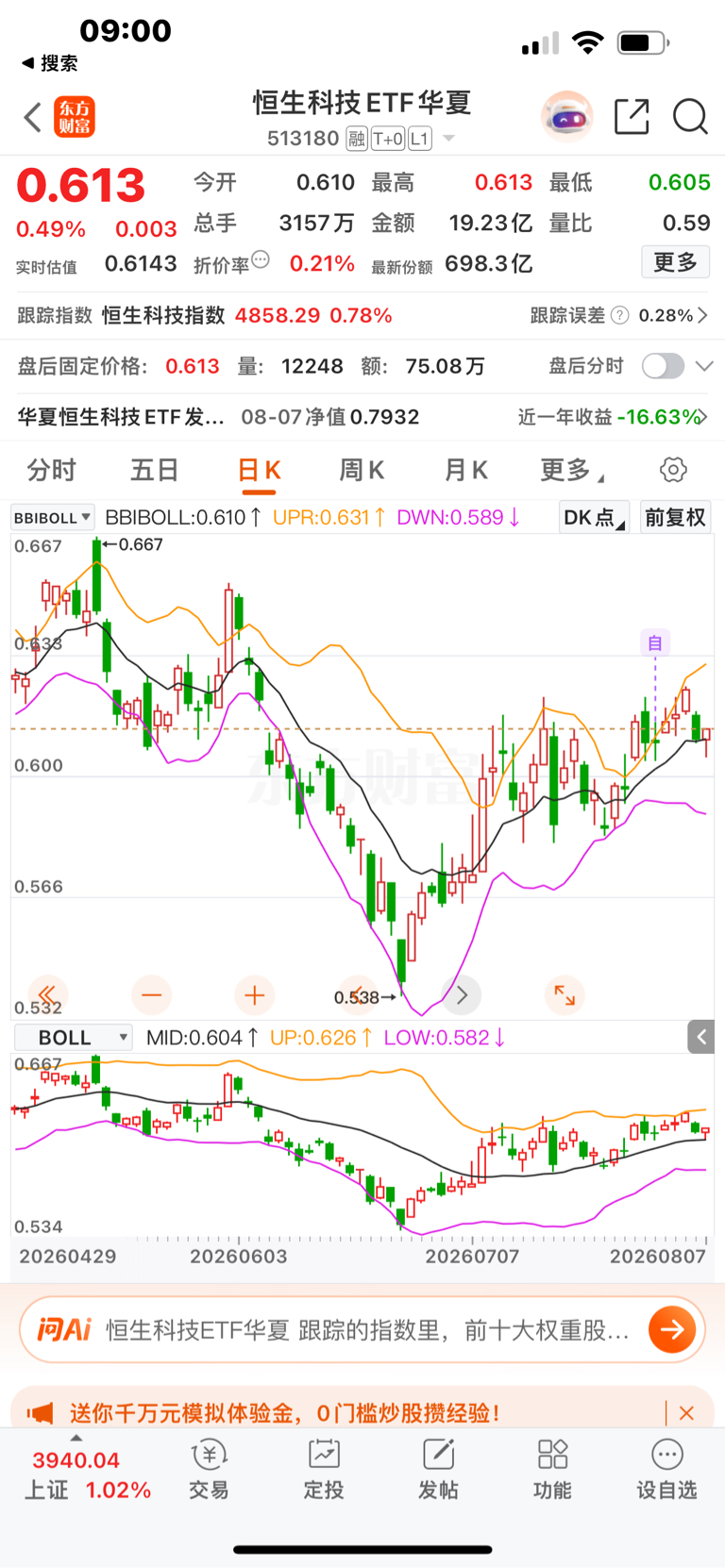Screen dimensions: 725x1568
Task: Zoom out the chart with minus button
Action: tap(152, 994)
